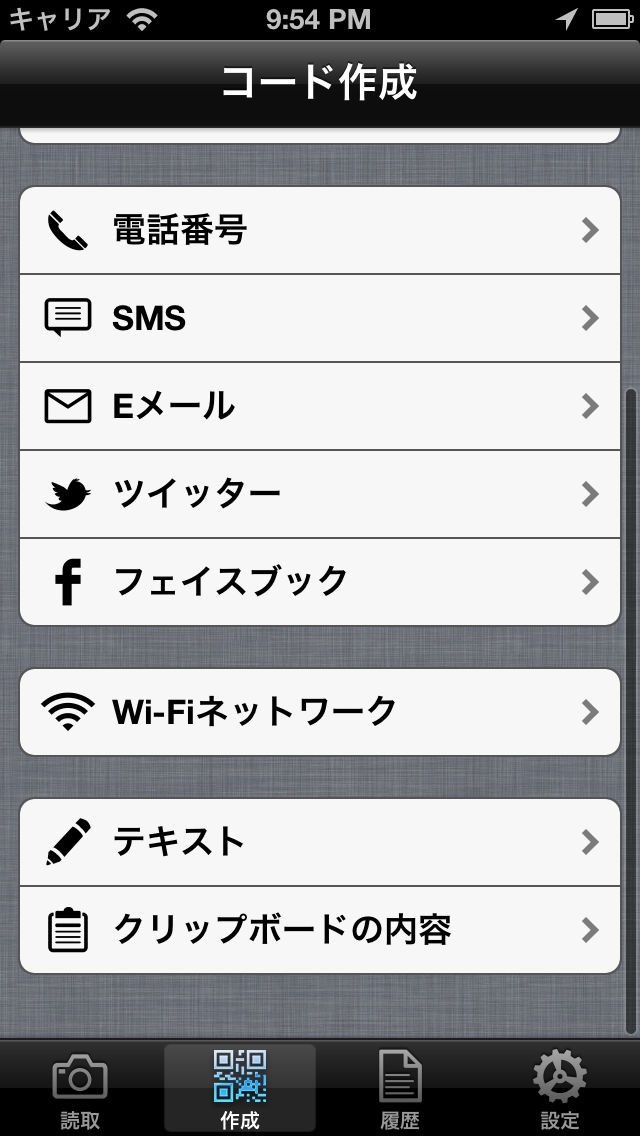Viewport: 640px width, 1136px height.
Task: Switch to the 読取 scan tab
Action: tap(80, 1088)
